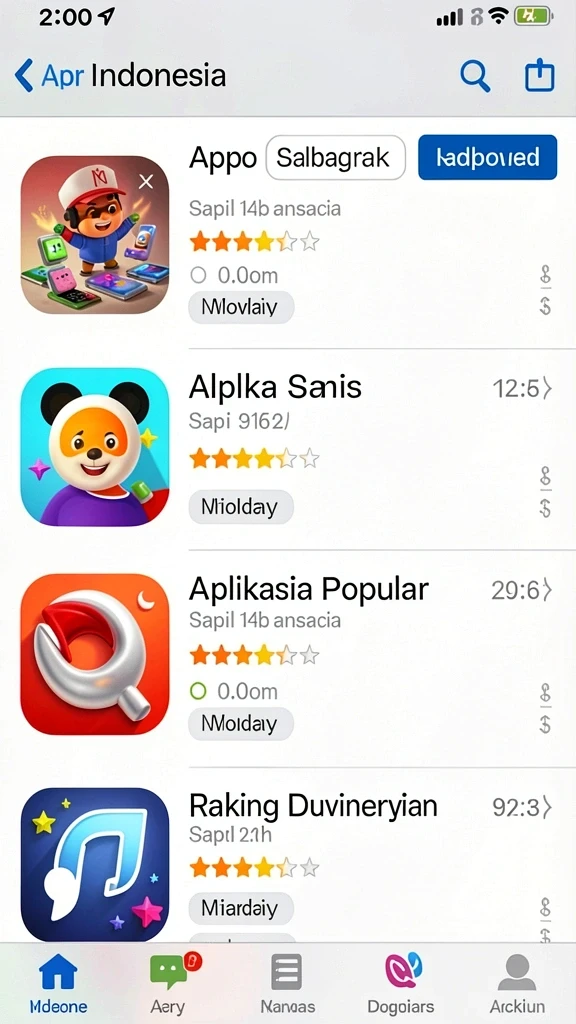
Task: Open the Appo app entry
Action: pos(288,234)
